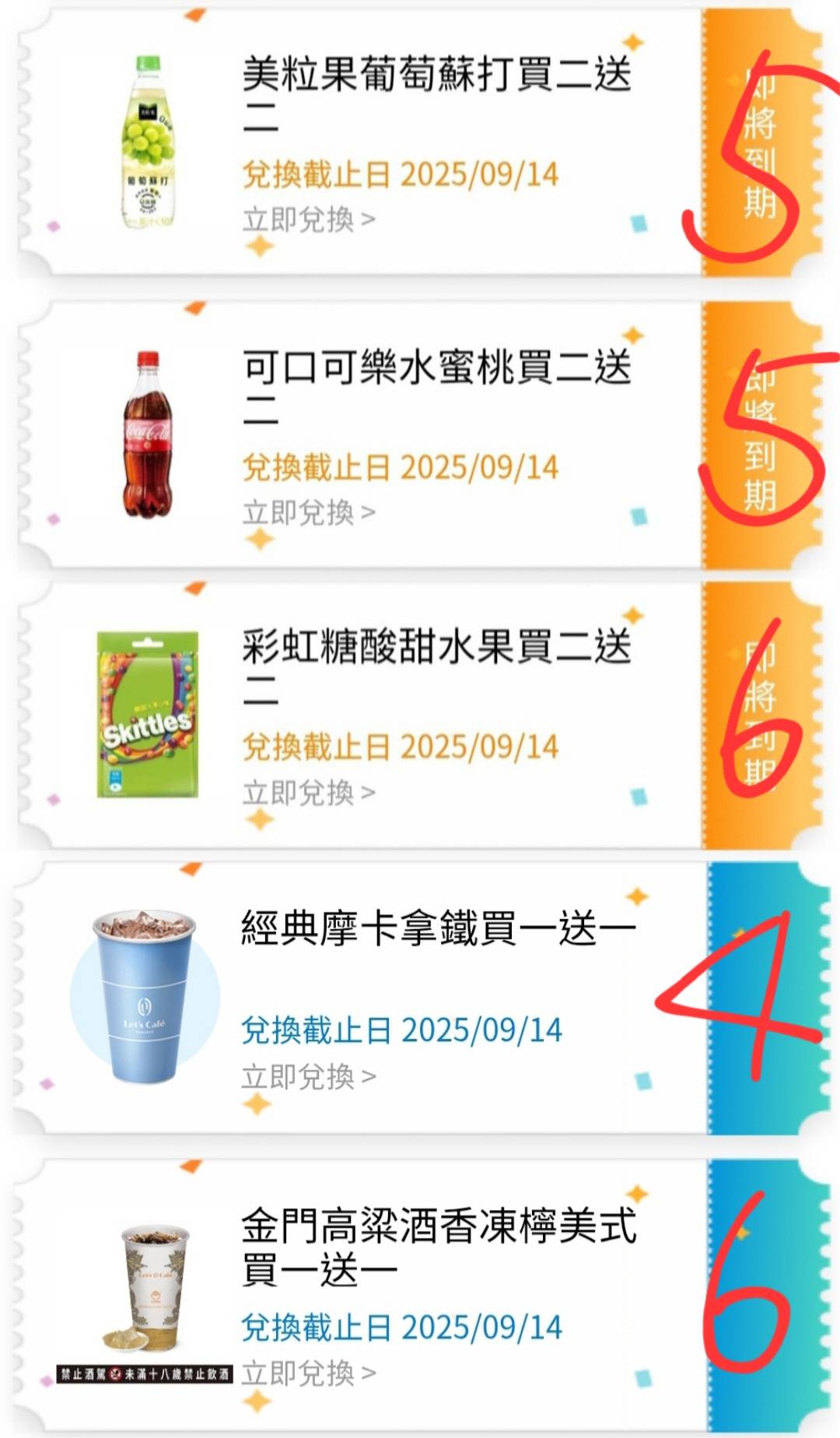Redeem the 彩虹糖酸甜水果 coupon now
Image resolution: width=840 pixels, height=1438 pixels.
click(x=309, y=793)
